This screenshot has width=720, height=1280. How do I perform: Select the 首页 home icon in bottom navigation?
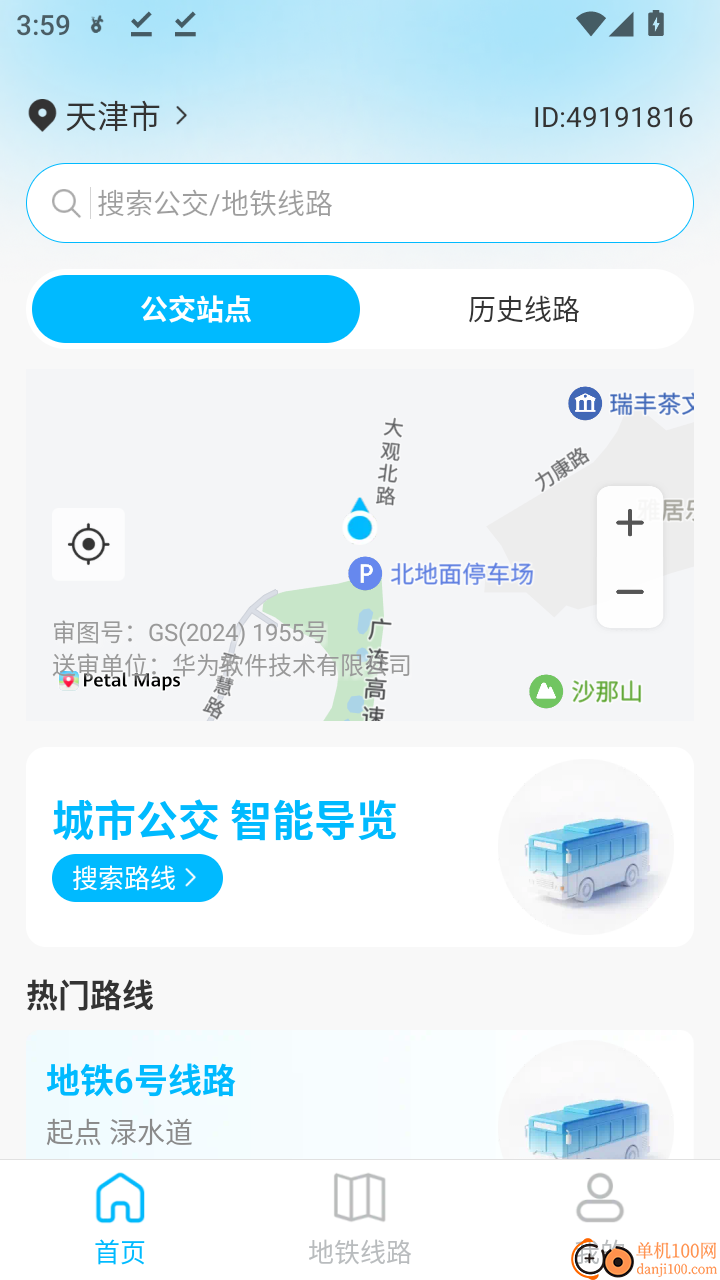(x=120, y=1196)
